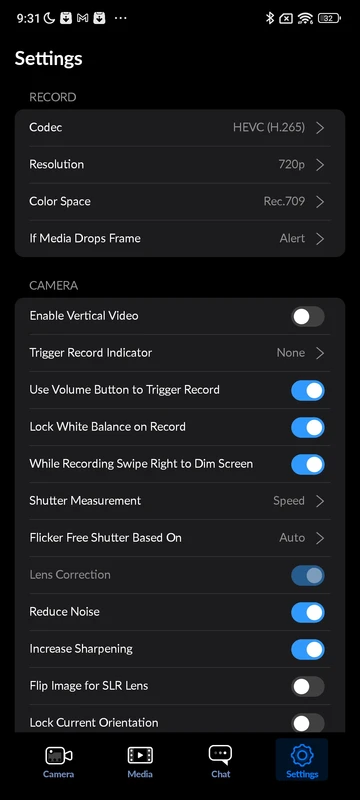Enable Flip Image for SLR Lens
Image resolution: width=360 pixels, height=800 pixels.
coord(307,686)
